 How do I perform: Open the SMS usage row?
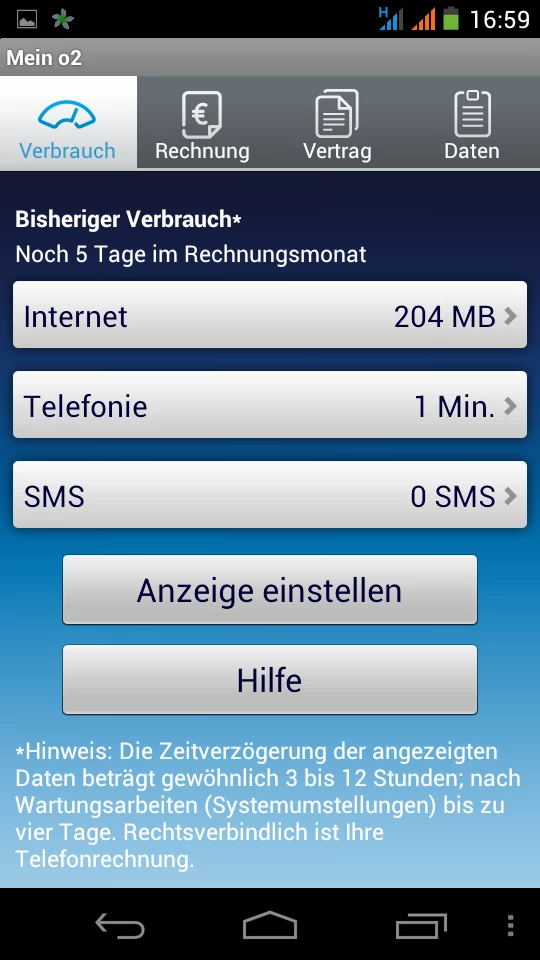270,495
